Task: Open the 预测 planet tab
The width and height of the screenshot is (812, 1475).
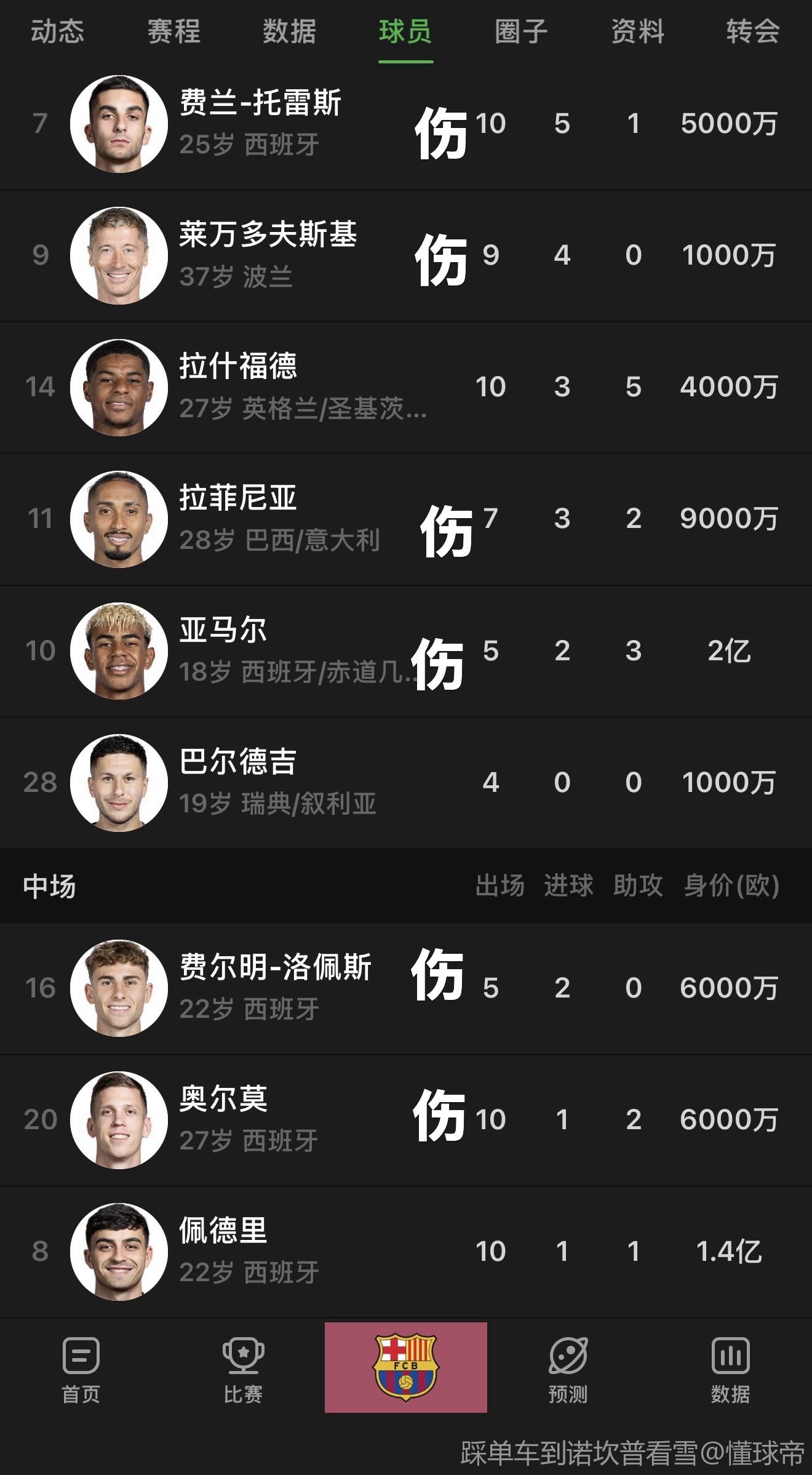Action: (568, 1367)
